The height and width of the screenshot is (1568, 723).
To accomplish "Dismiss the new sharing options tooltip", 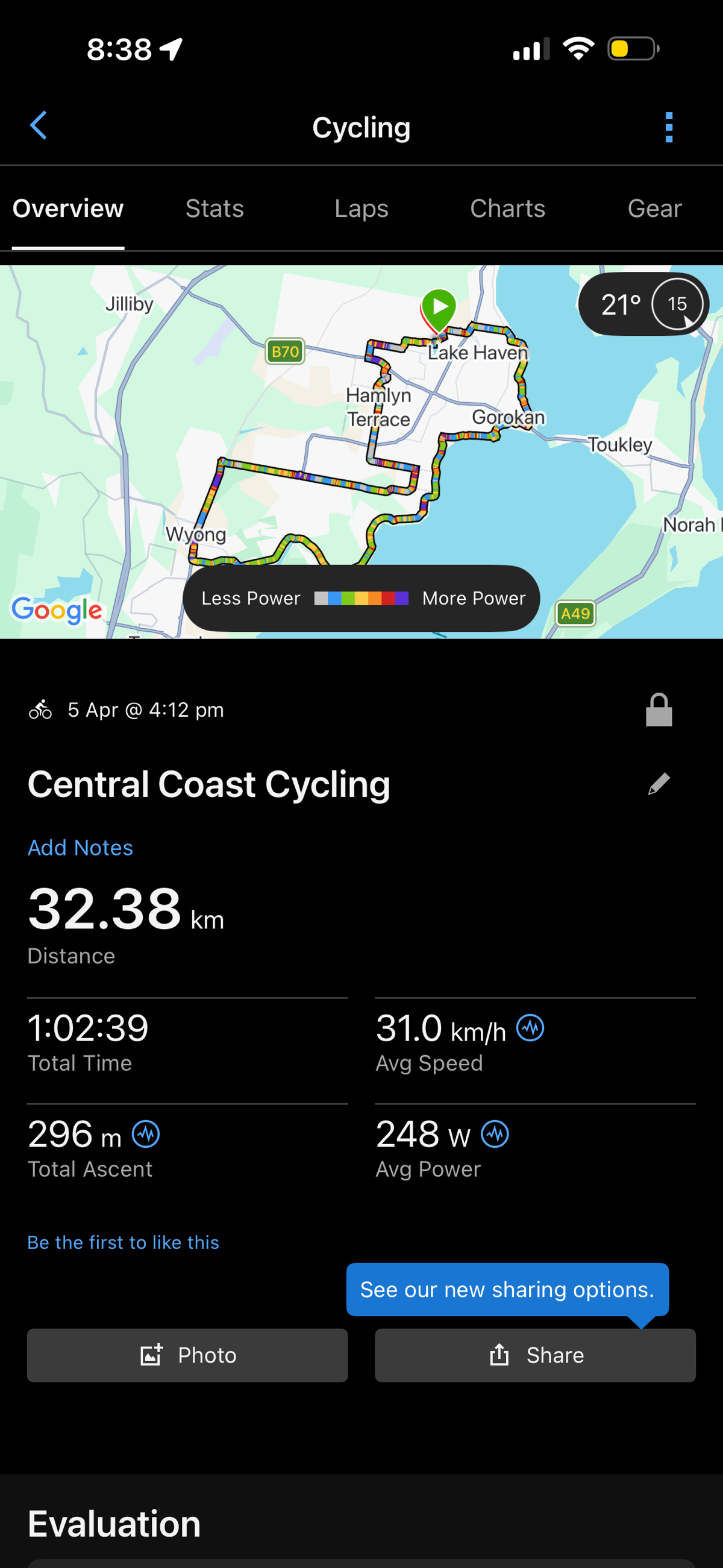I will click(507, 1289).
